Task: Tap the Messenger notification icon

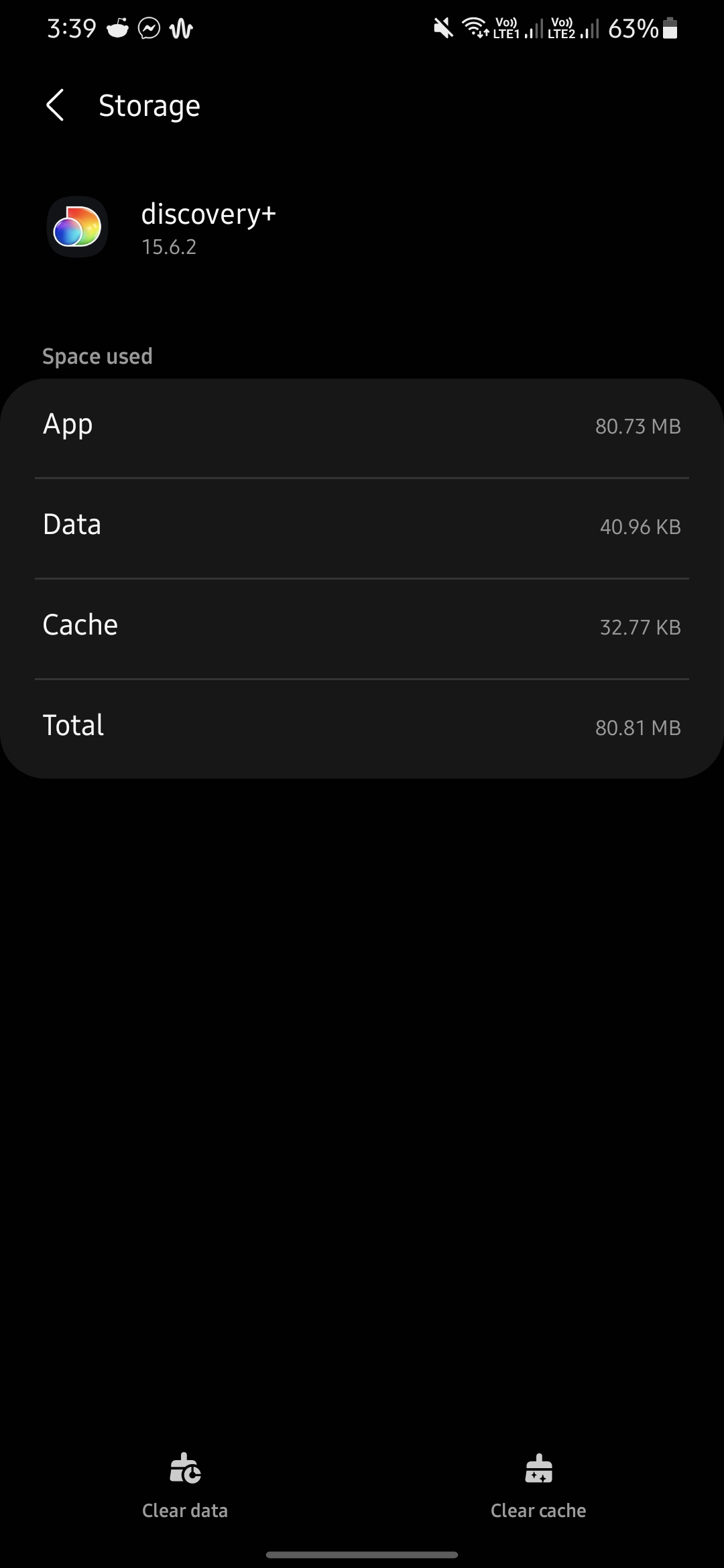Action: (149, 28)
